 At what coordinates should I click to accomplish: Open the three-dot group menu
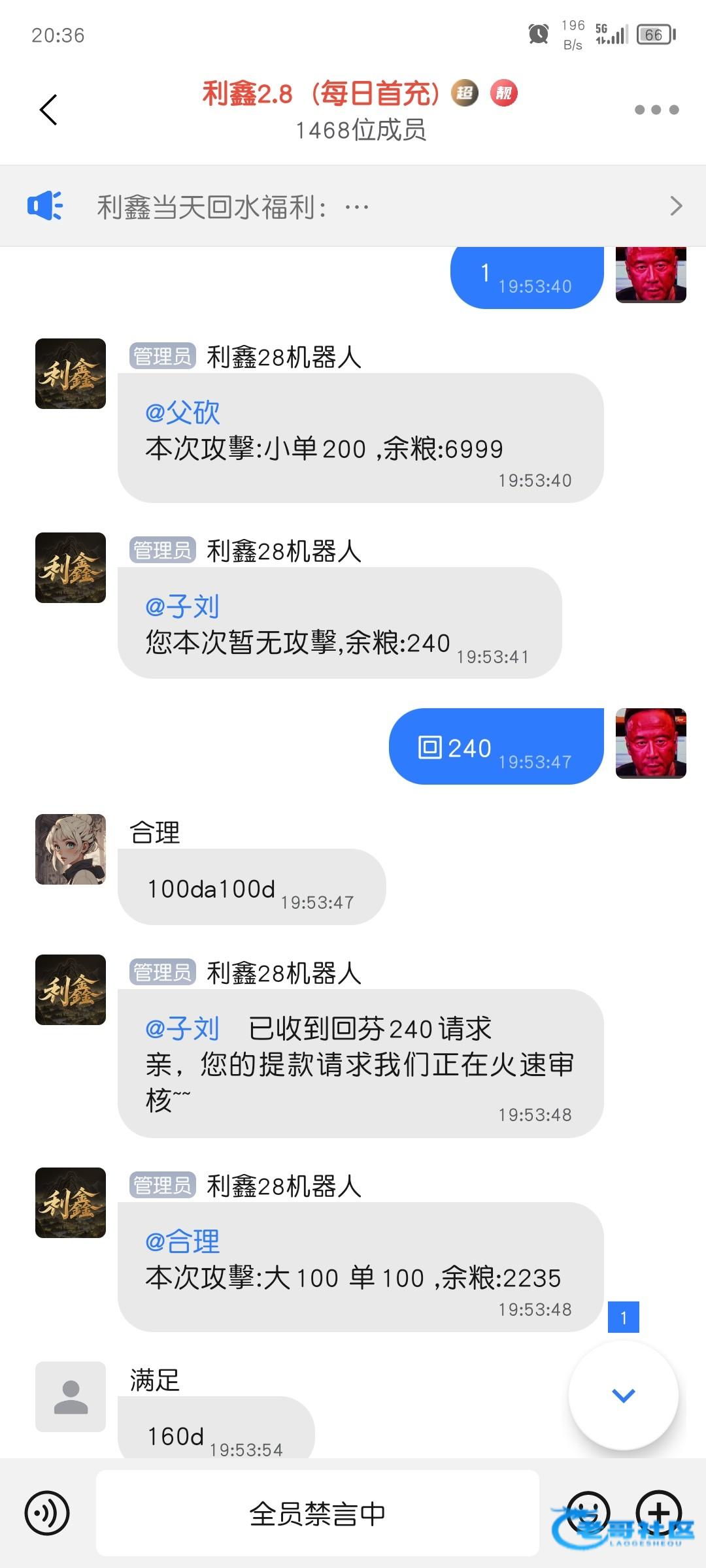[x=656, y=110]
